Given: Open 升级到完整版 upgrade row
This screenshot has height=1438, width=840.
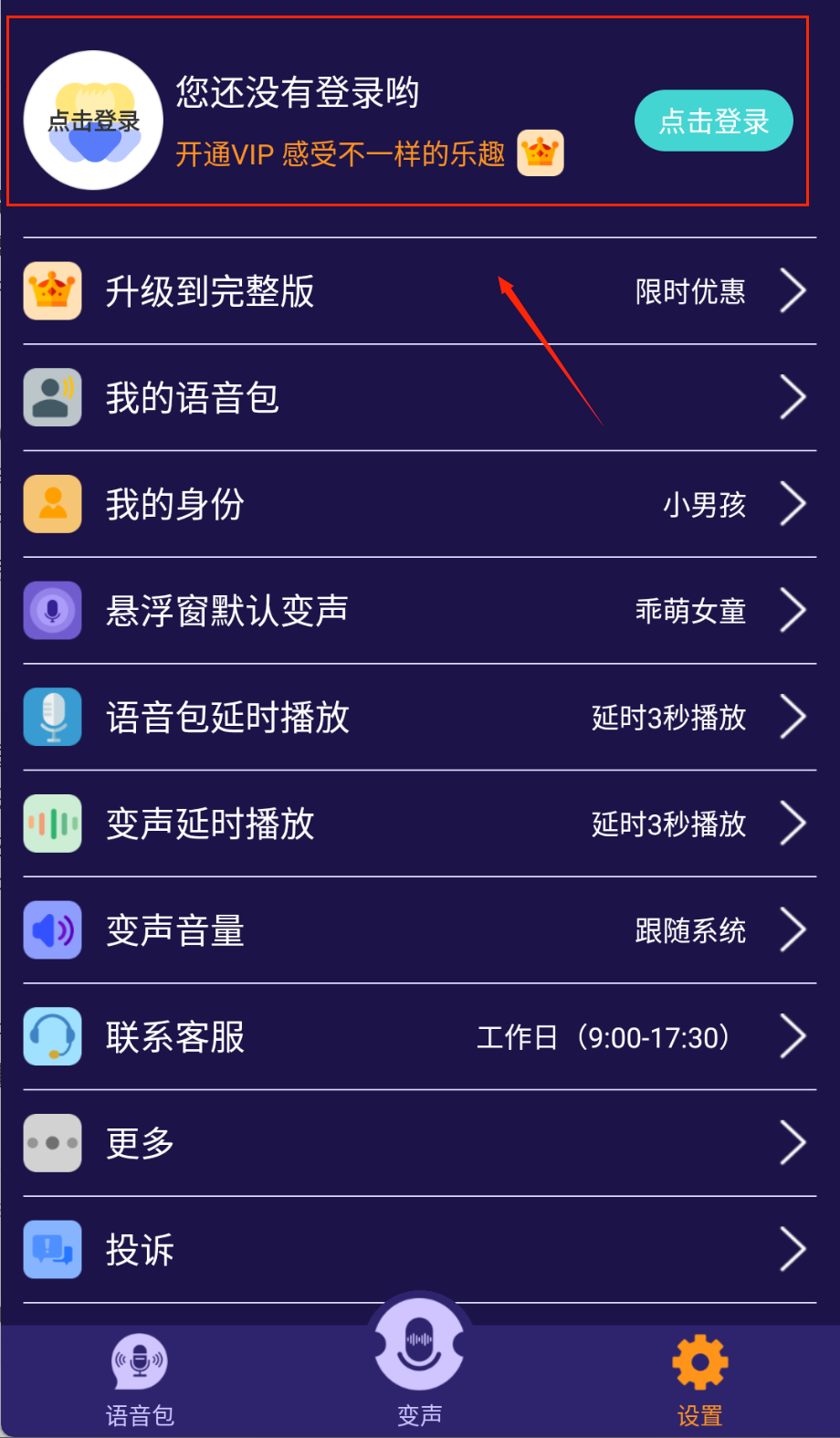Looking at the screenshot, I should click(x=419, y=291).
